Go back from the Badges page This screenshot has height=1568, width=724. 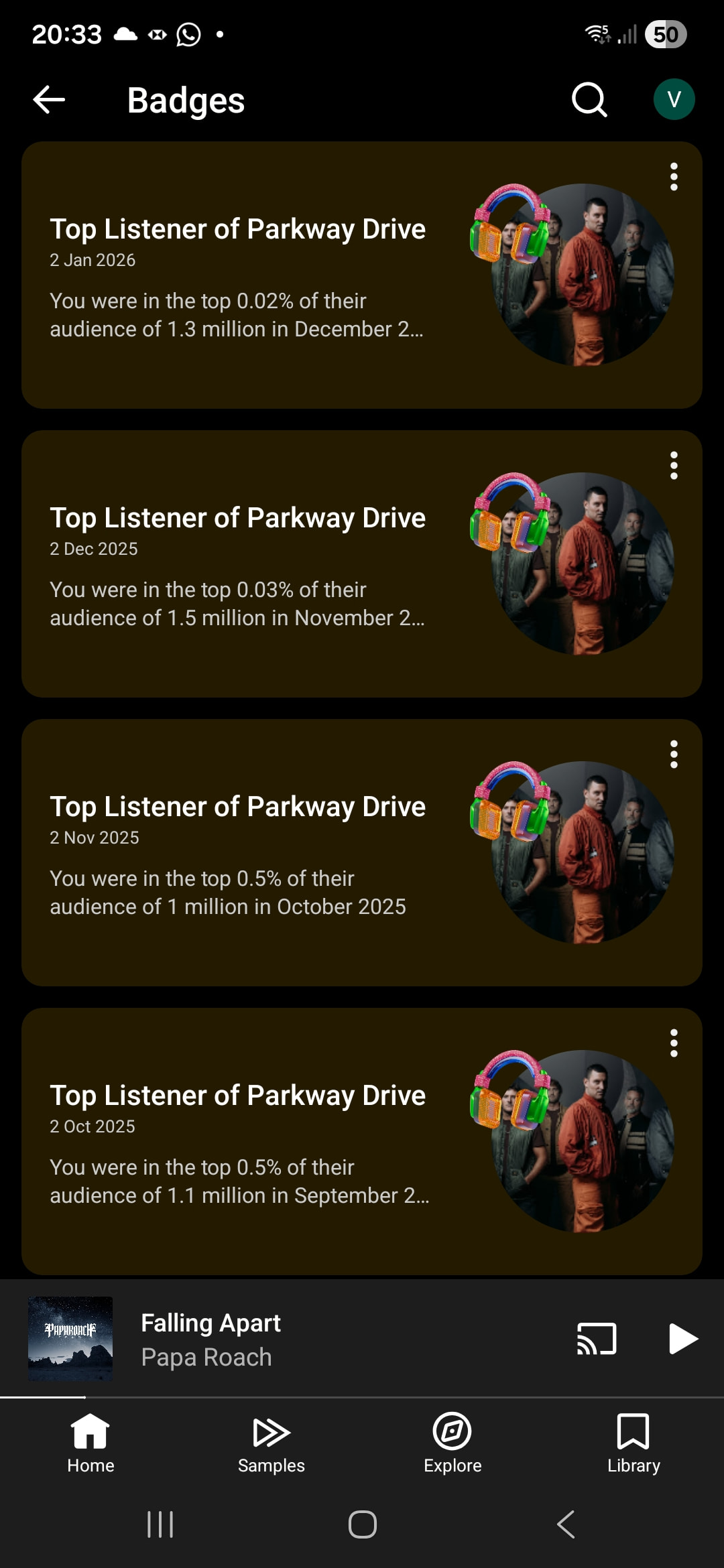(x=49, y=101)
